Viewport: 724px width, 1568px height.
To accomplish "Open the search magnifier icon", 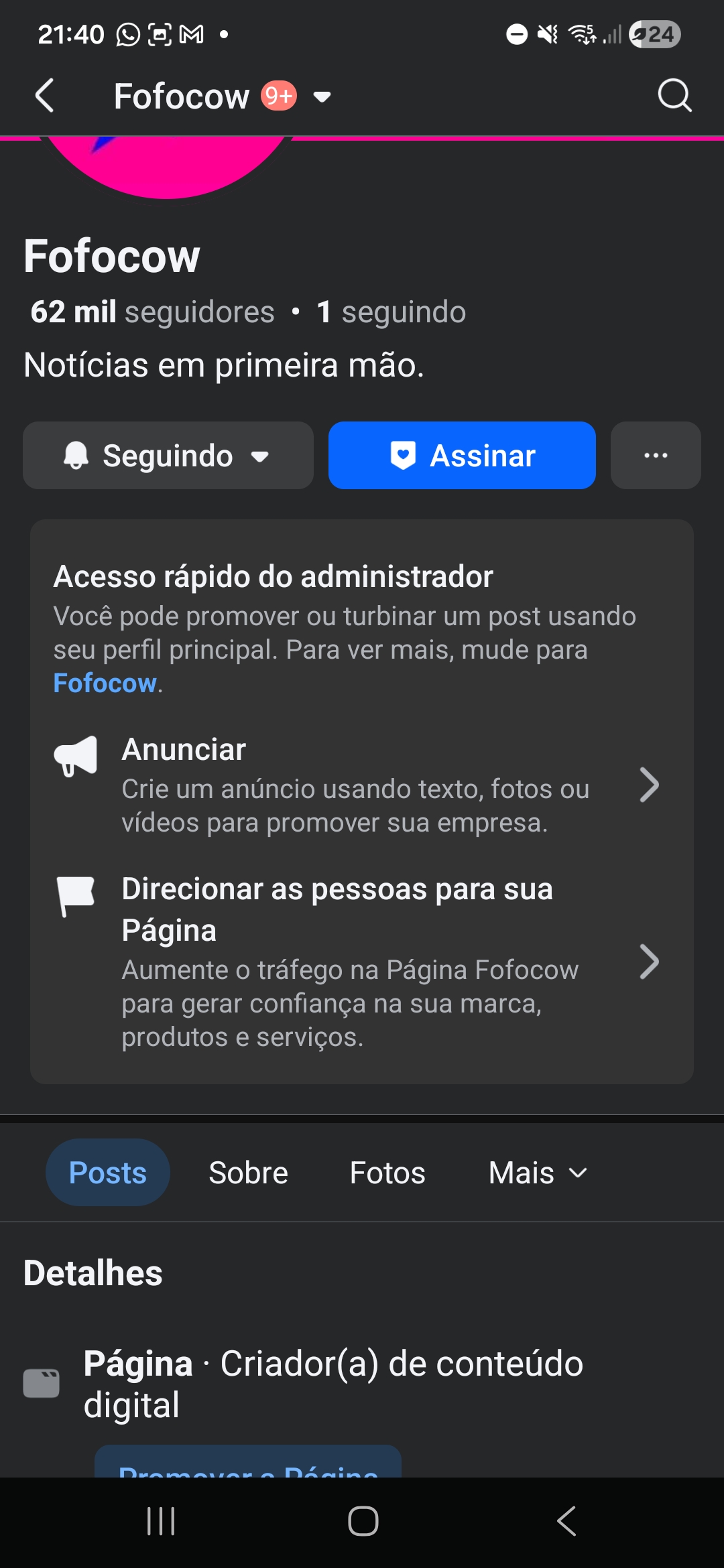I will [x=674, y=96].
